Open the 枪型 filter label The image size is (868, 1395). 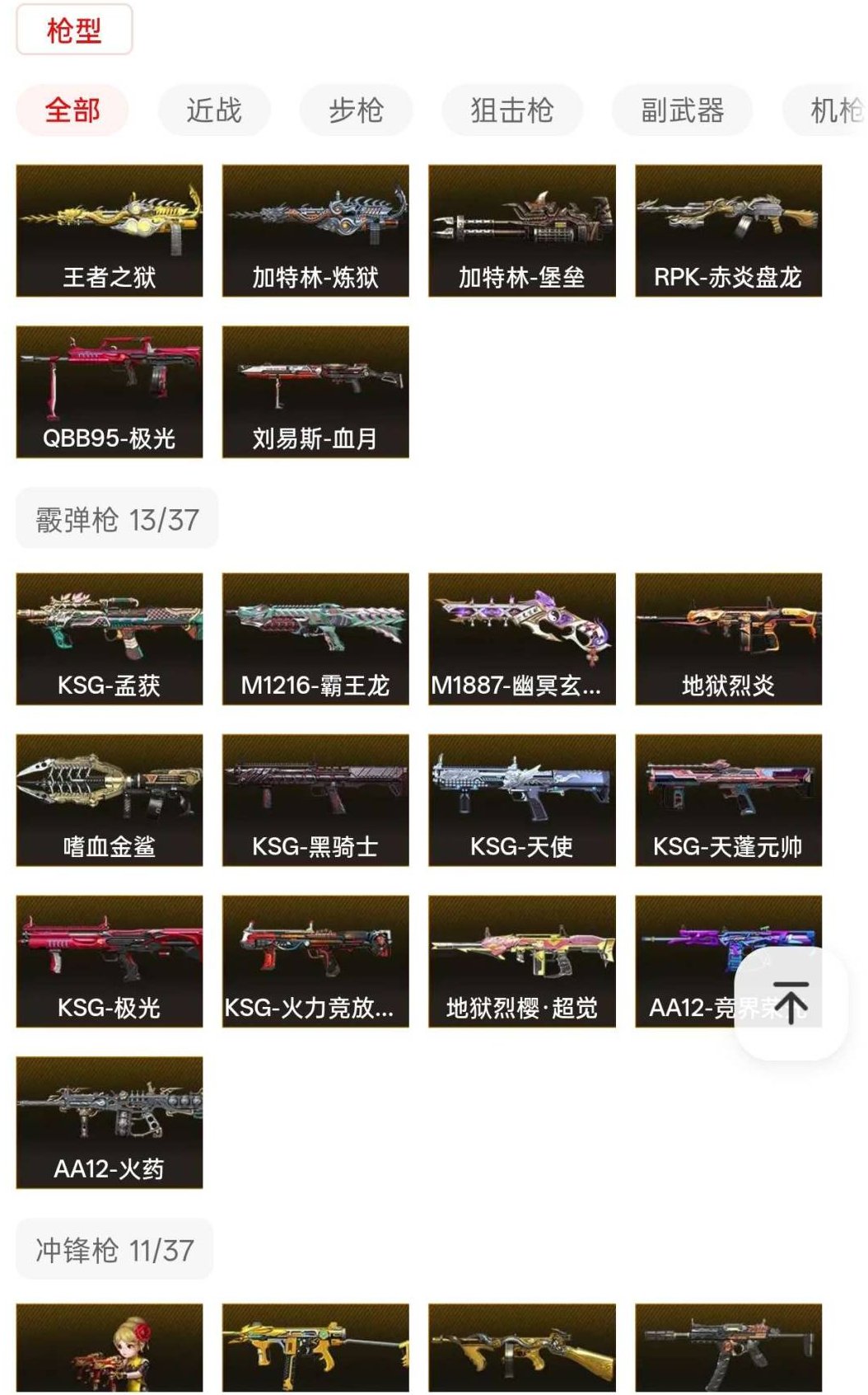[x=72, y=29]
